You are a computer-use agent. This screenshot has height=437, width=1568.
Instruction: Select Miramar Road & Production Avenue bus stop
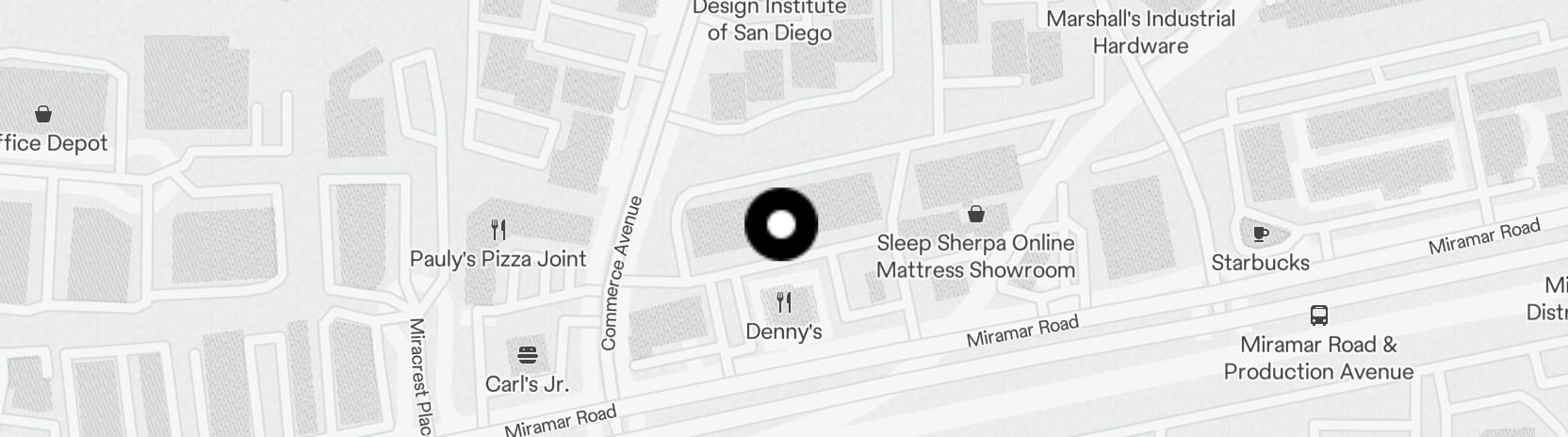click(1319, 316)
